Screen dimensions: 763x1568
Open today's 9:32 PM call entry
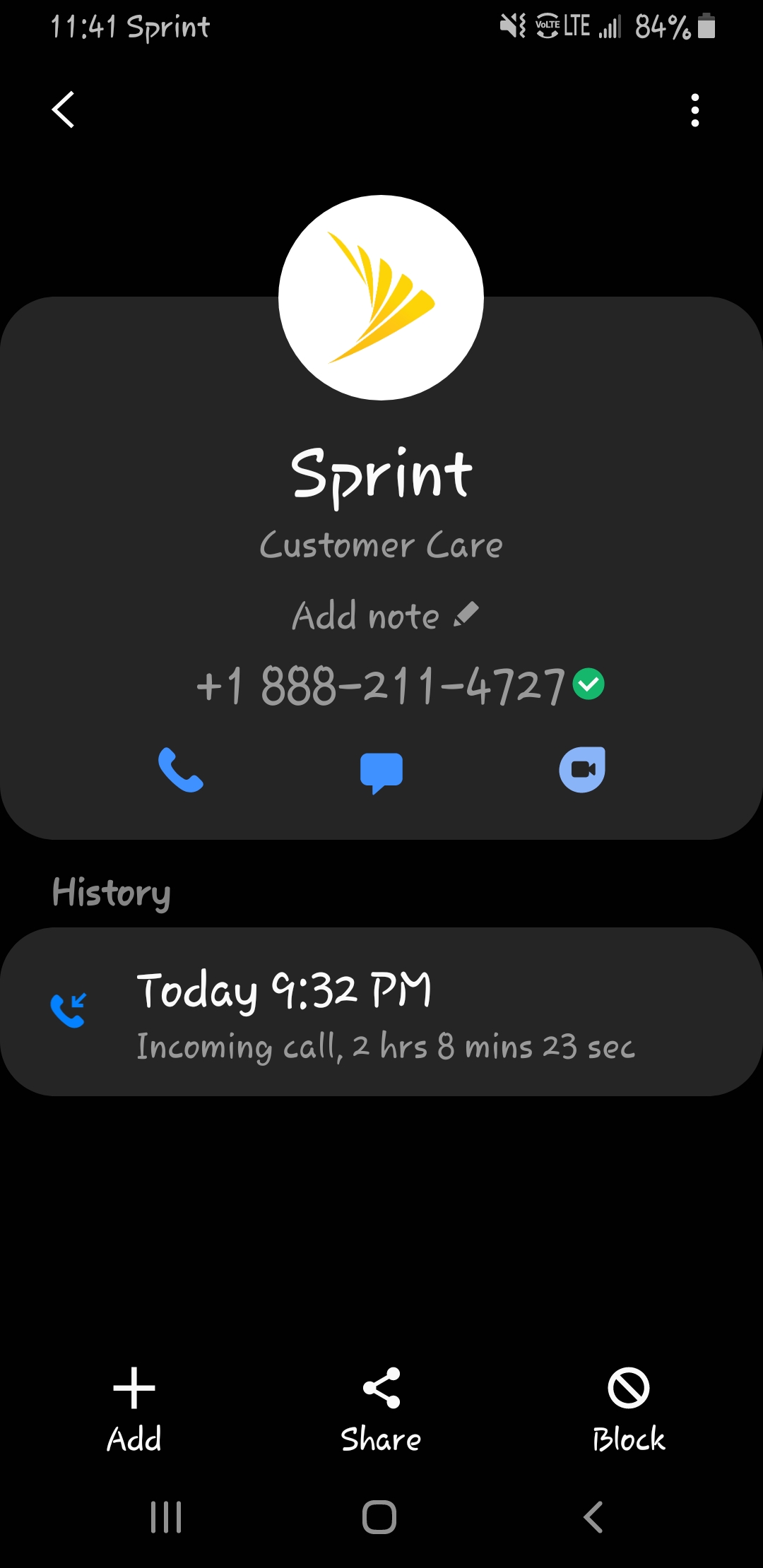click(381, 1011)
